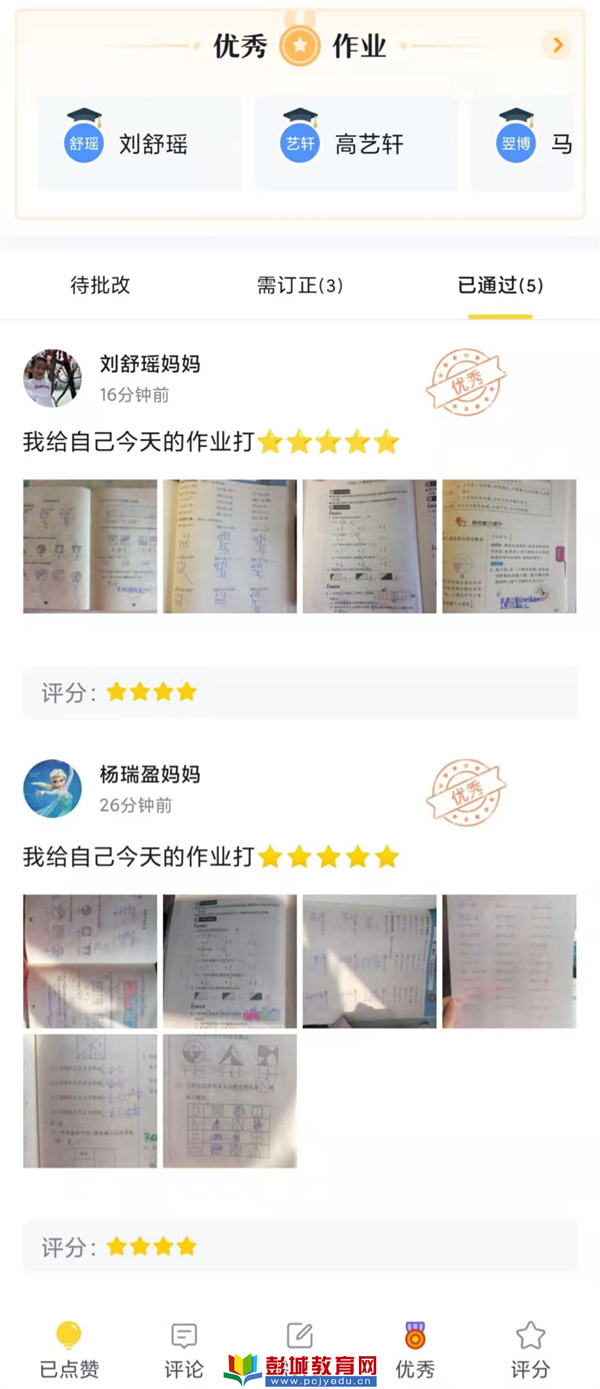600x1389 pixels.
Task: Open 刘舒瑶妈妈's profile avatar
Action: (x=53, y=378)
